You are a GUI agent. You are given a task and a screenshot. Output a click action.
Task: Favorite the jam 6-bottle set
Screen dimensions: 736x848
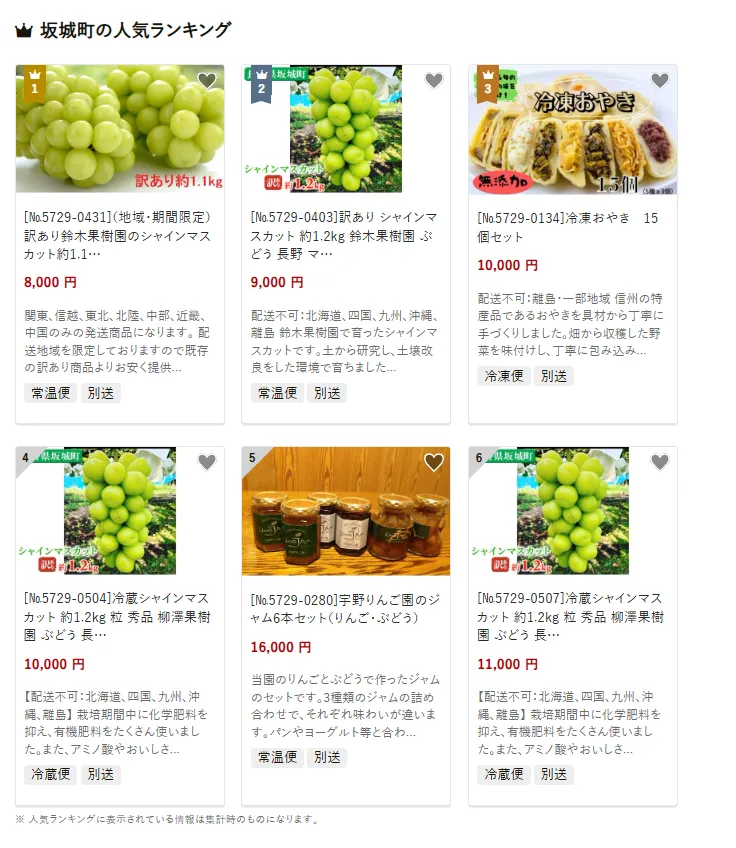pos(433,462)
